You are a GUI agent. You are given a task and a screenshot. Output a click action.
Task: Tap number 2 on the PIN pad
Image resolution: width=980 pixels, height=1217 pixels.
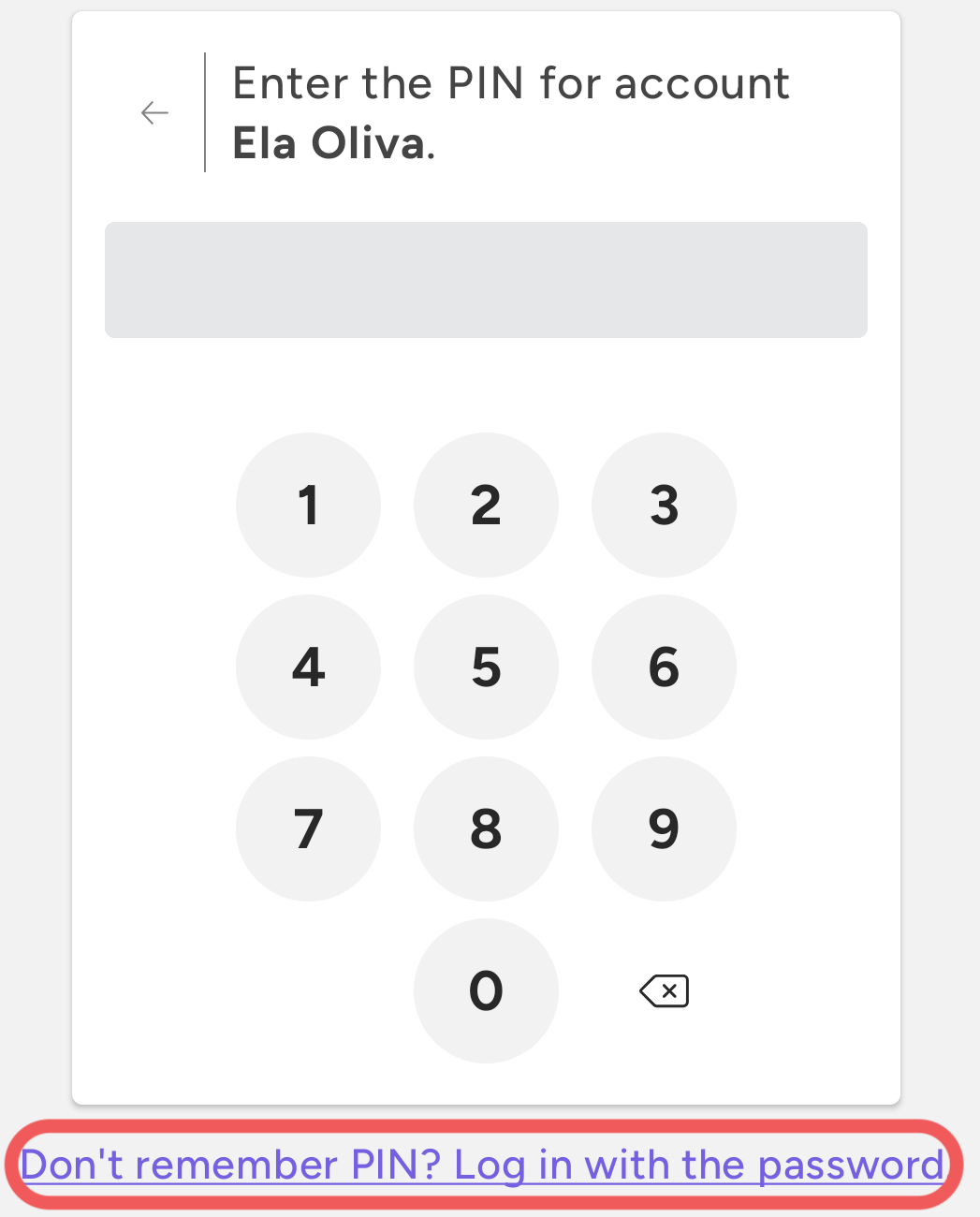tap(486, 505)
